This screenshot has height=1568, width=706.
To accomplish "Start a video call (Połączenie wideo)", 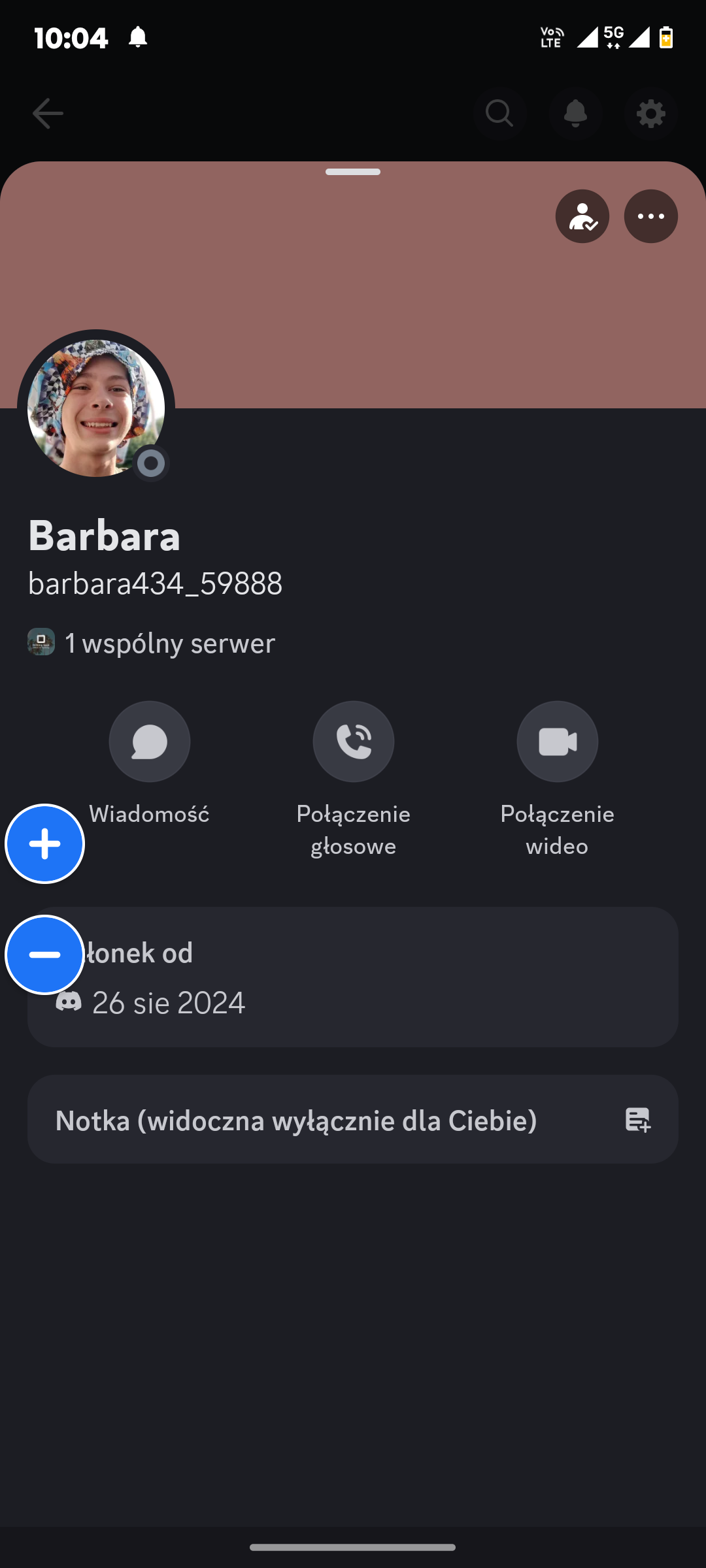I will click(x=557, y=742).
